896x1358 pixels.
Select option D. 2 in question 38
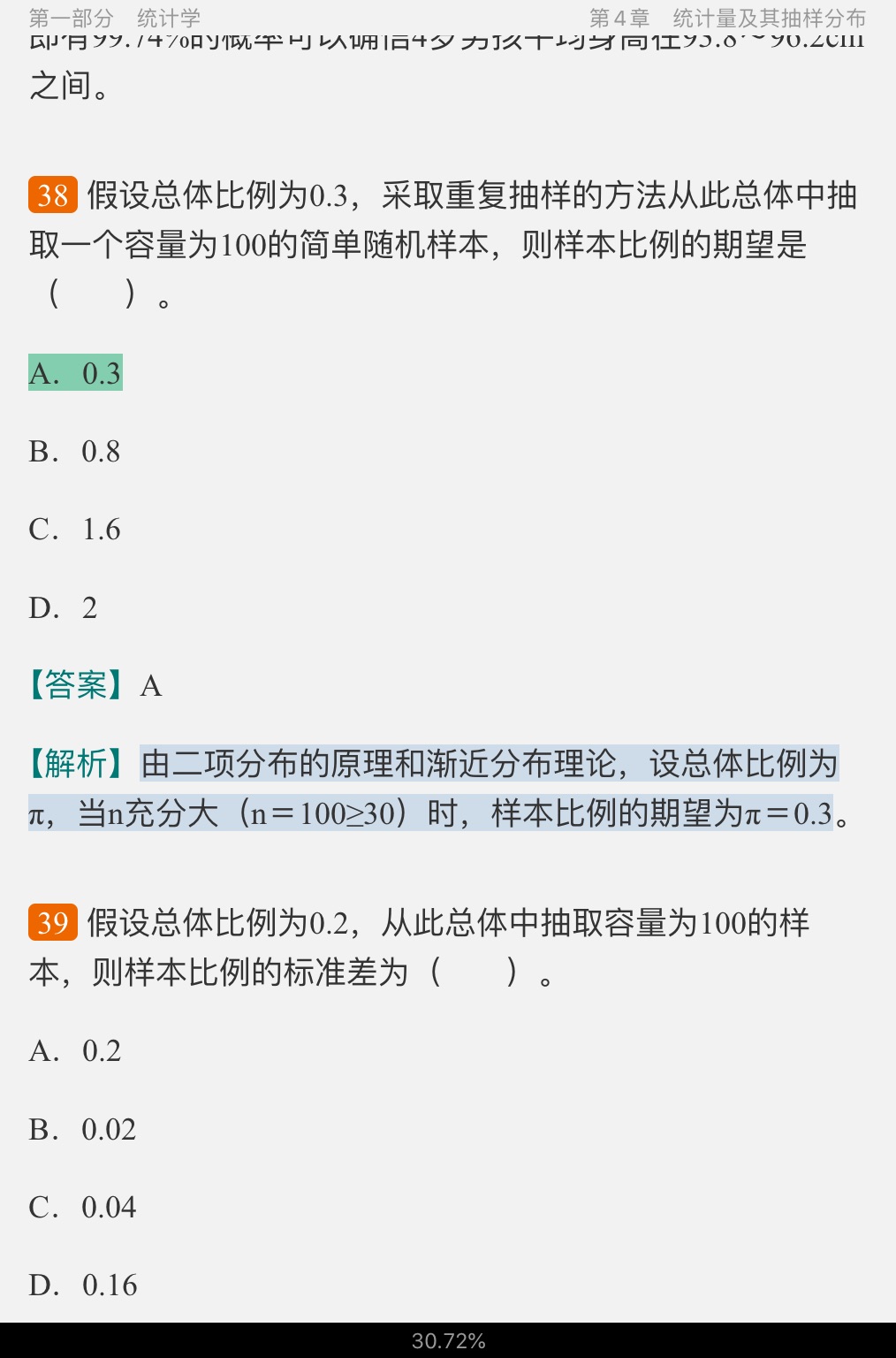click(63, 608)
